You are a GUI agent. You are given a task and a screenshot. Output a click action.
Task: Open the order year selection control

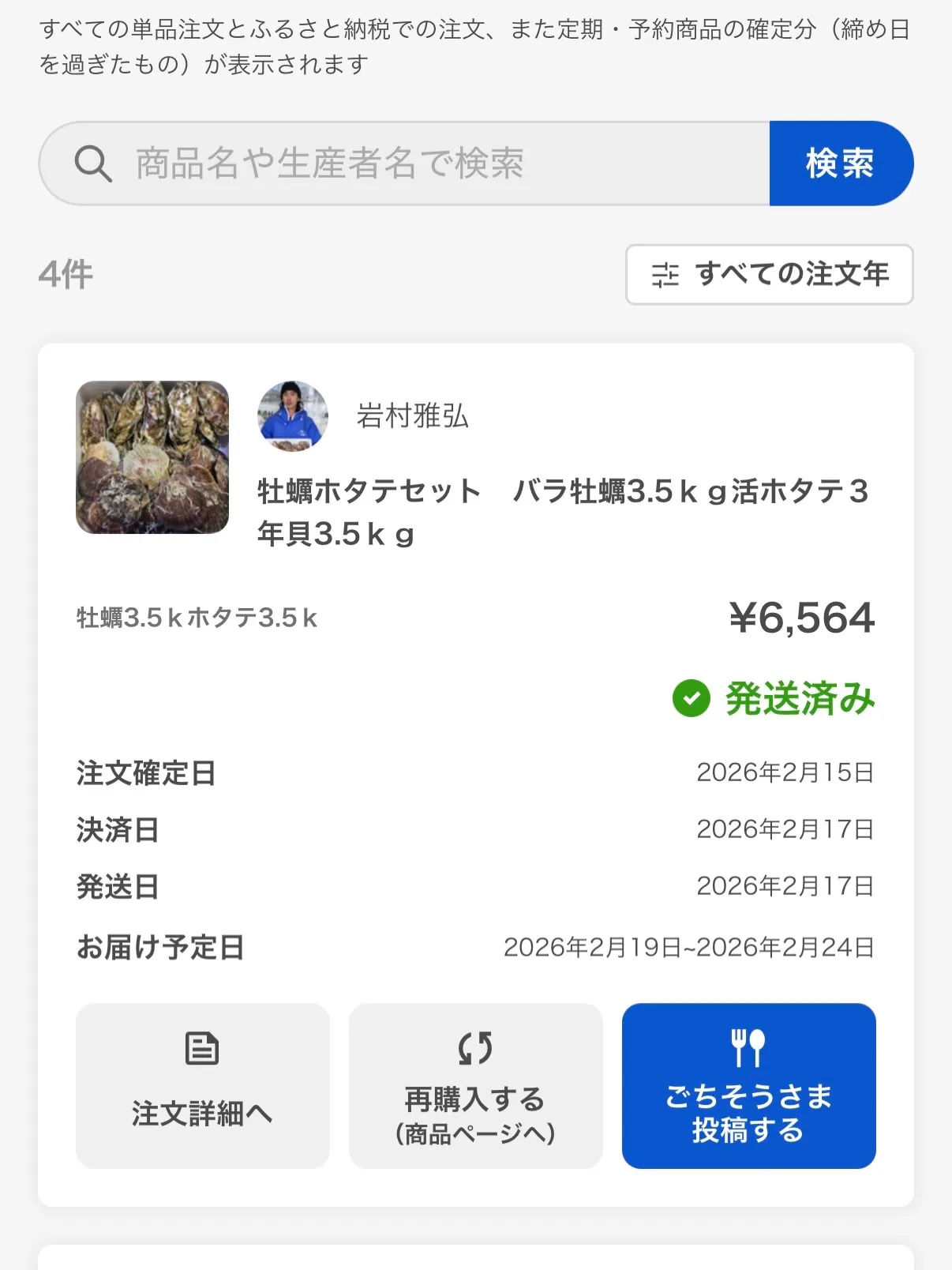tap(769, 276)
